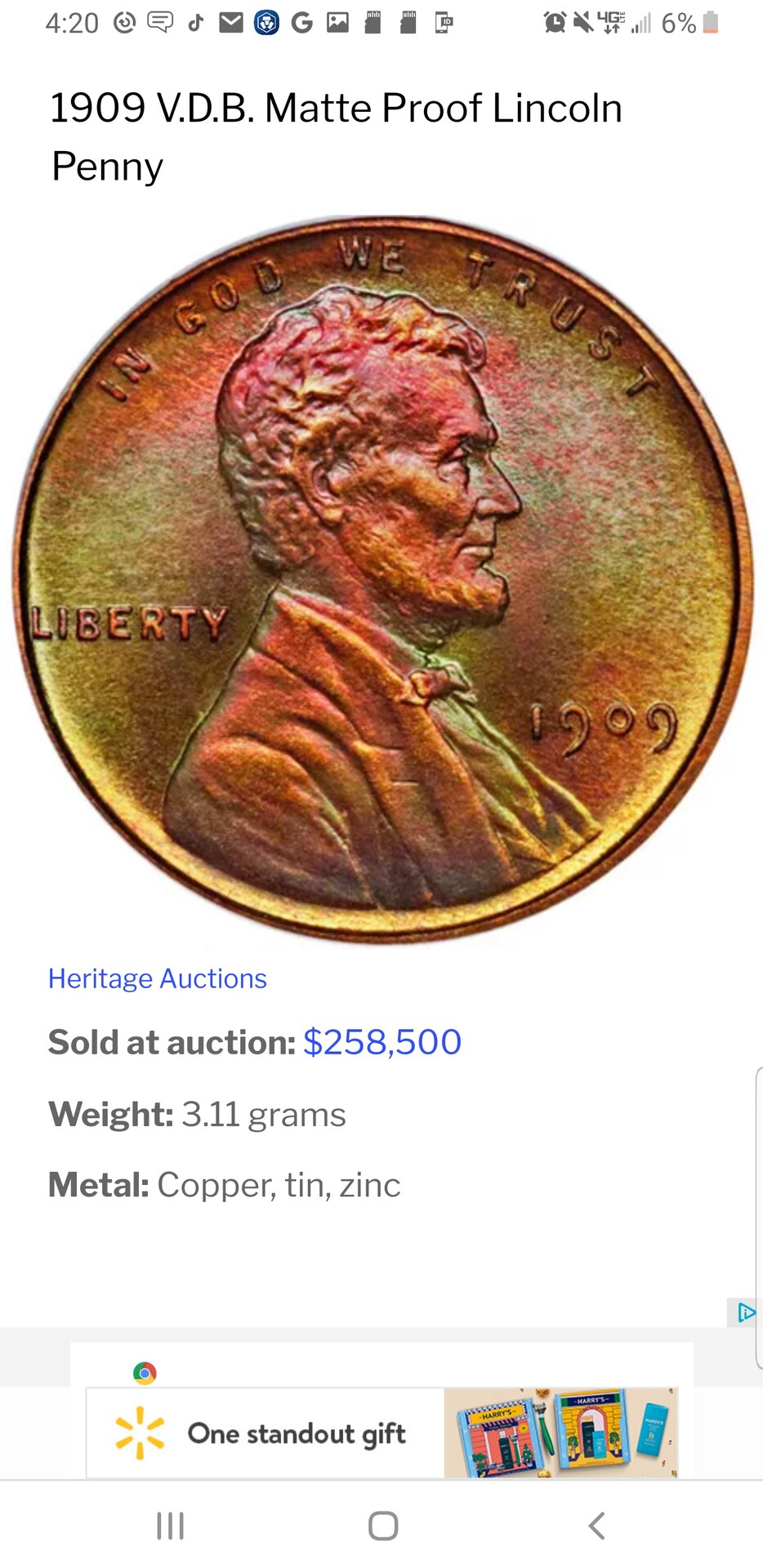Open recent apps from navigation bar

pyautogui.click(x=170, y=1525)
